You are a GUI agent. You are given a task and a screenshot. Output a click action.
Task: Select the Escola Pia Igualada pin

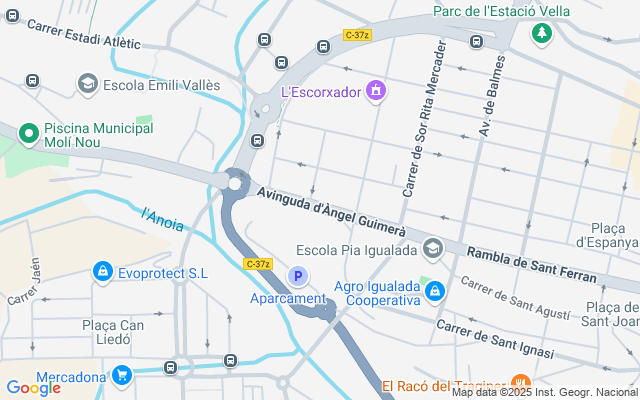click(433, 248)
